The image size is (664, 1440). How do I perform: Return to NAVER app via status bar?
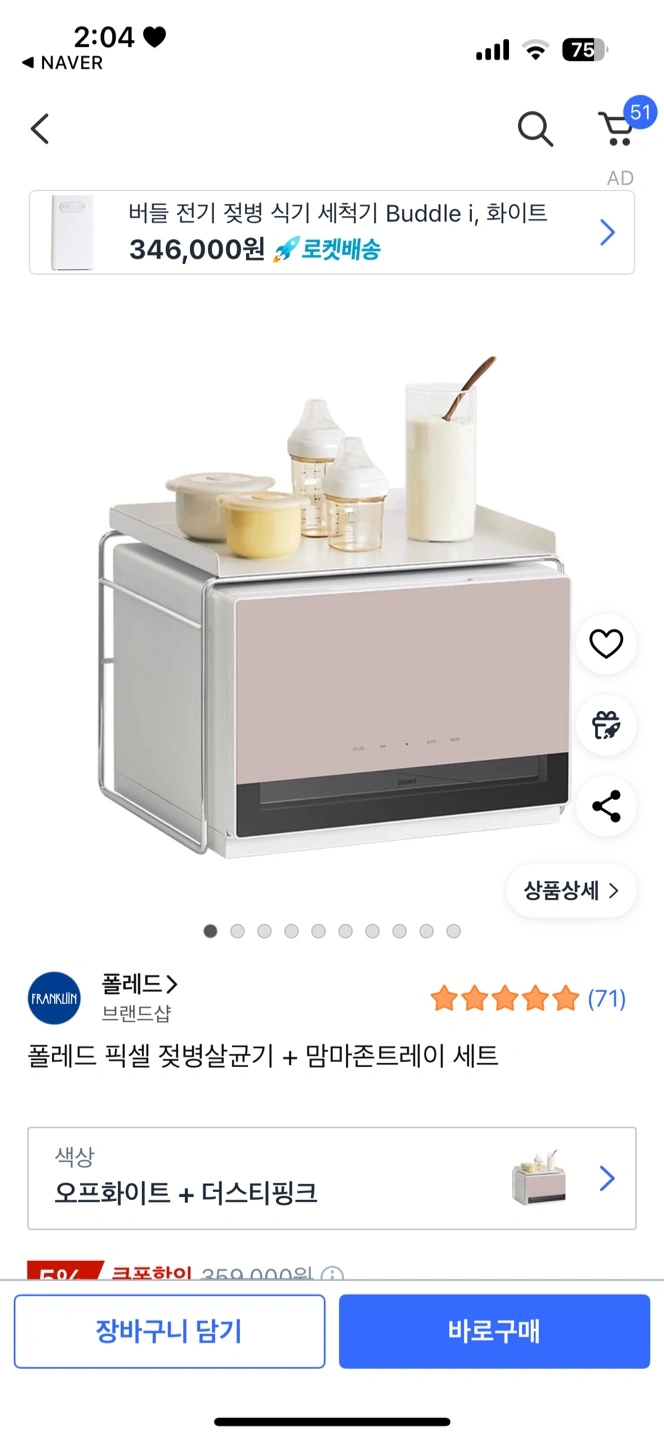(62, 63)
